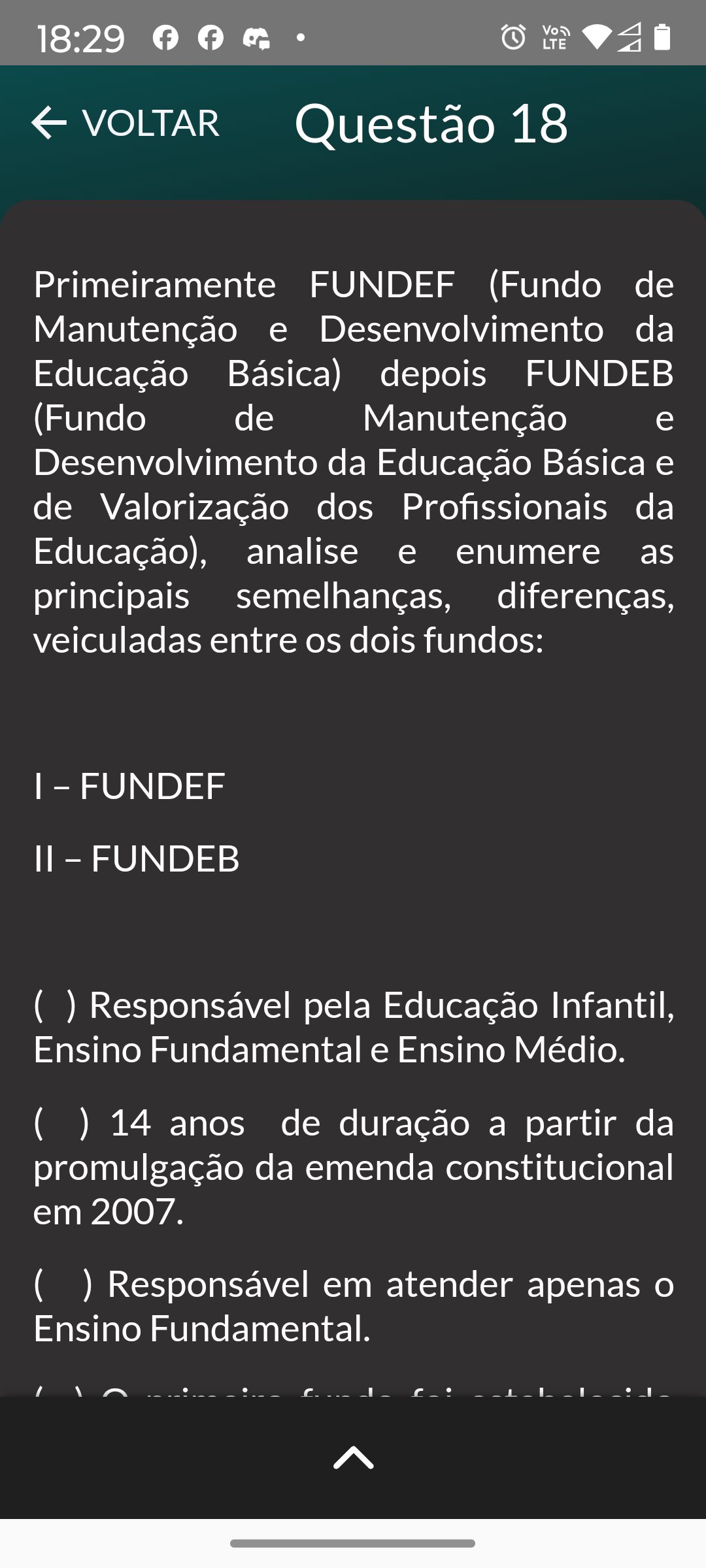Go back using the VOLTAR button

pyautogui.click(x=126, y=123)
